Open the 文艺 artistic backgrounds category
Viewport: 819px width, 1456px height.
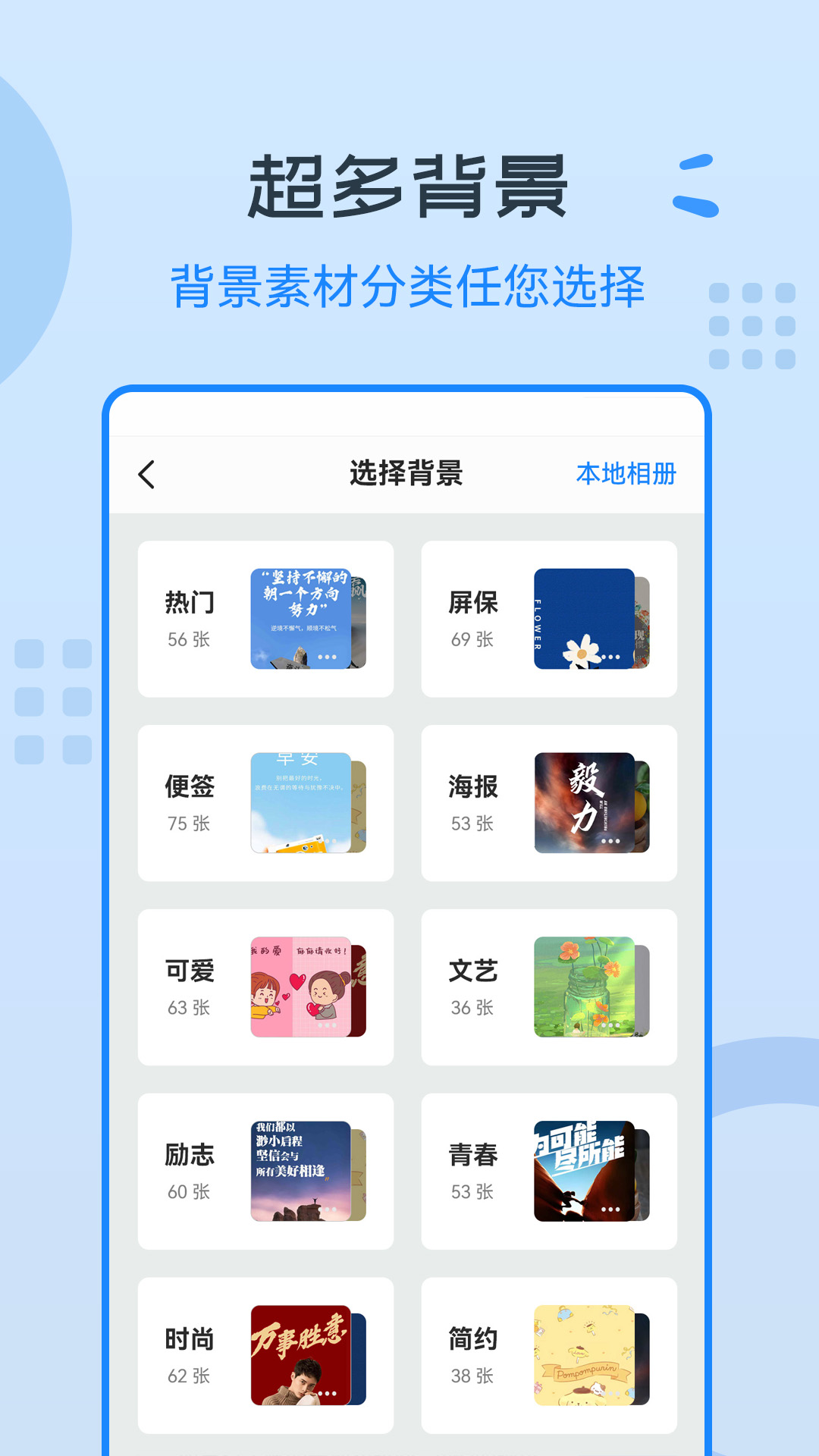(473, 972)
